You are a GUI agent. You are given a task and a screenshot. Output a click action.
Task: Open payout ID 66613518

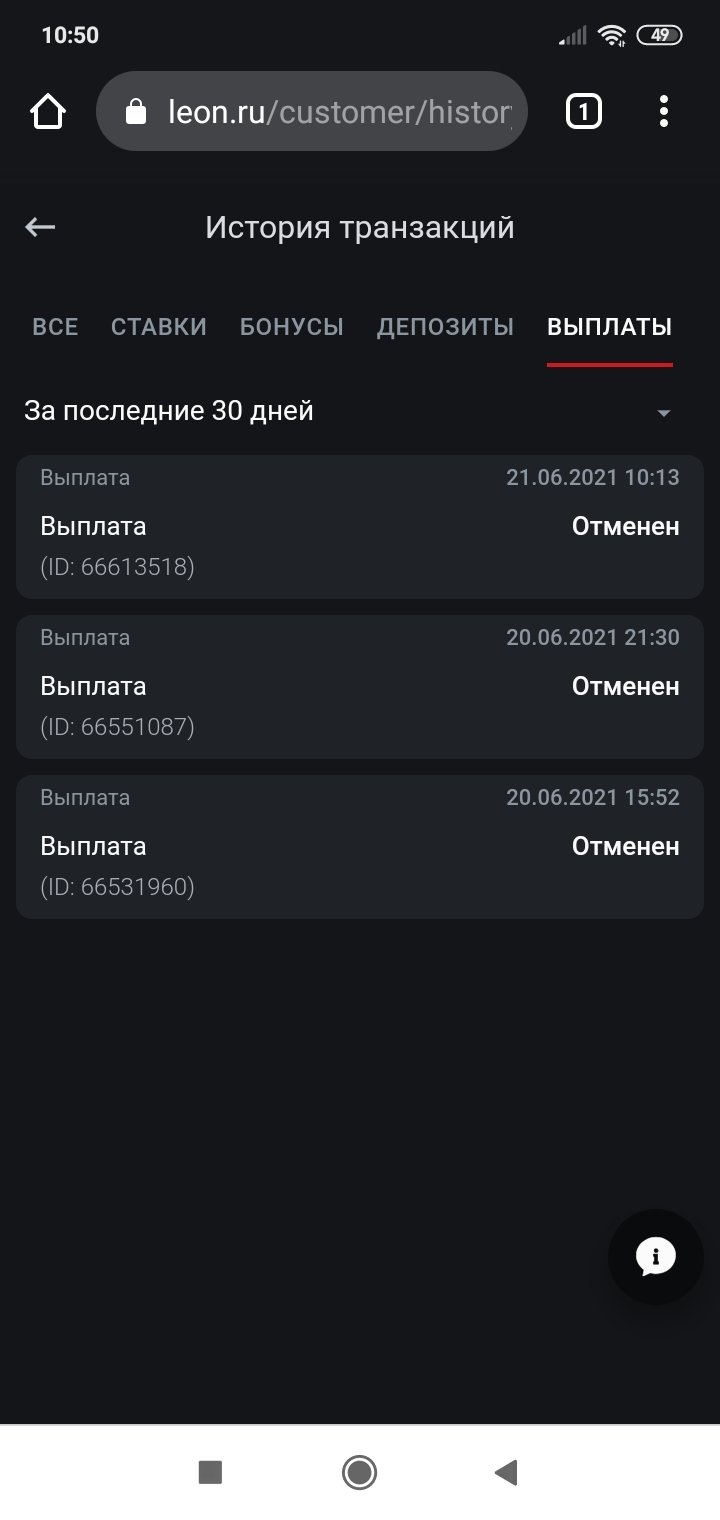coord(360,527)
